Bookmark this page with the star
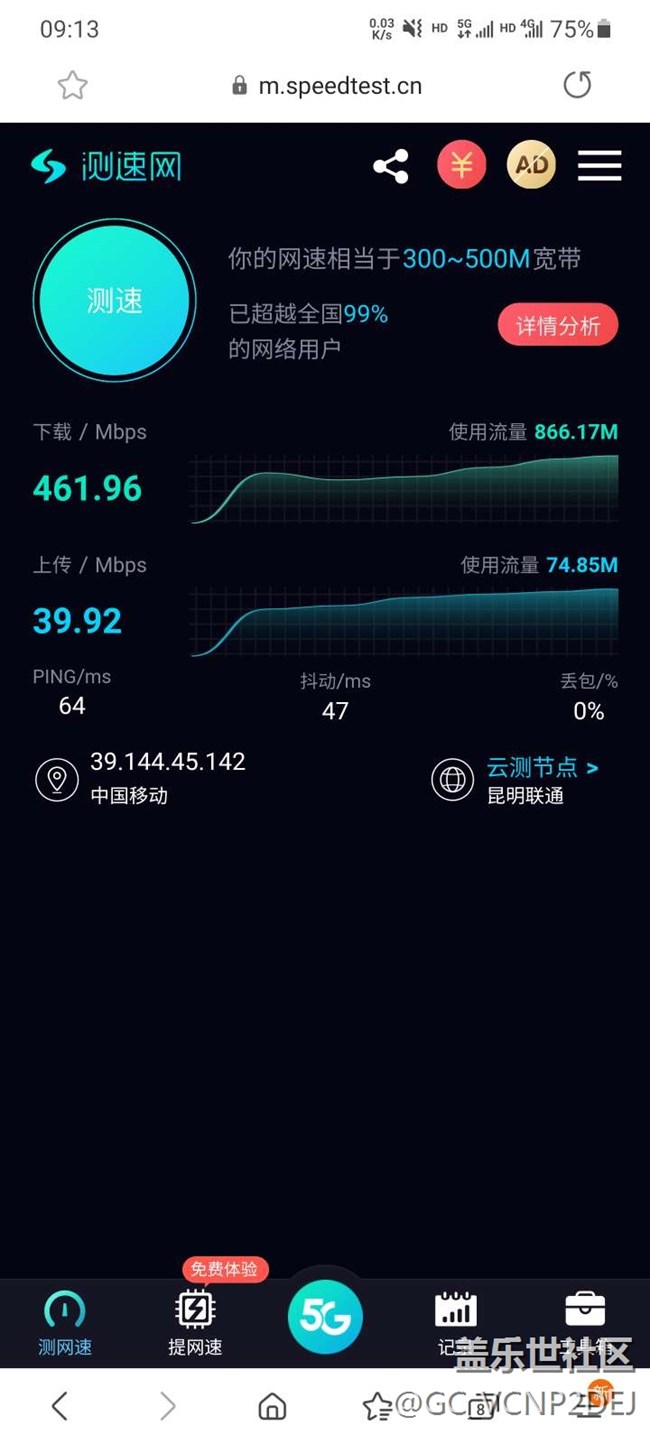 (x=72, y=86)
